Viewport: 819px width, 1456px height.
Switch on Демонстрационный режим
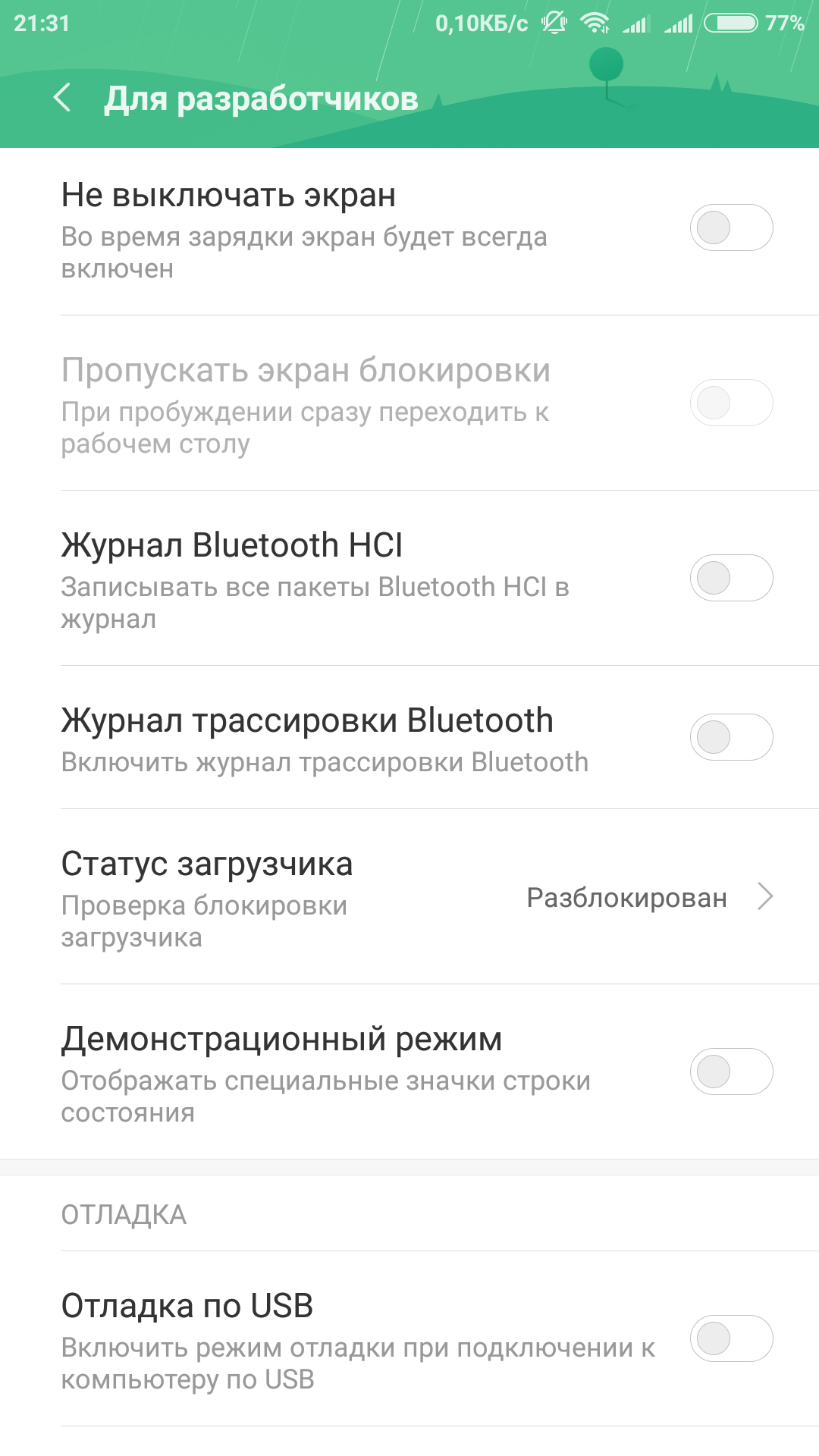(731, 1072)
